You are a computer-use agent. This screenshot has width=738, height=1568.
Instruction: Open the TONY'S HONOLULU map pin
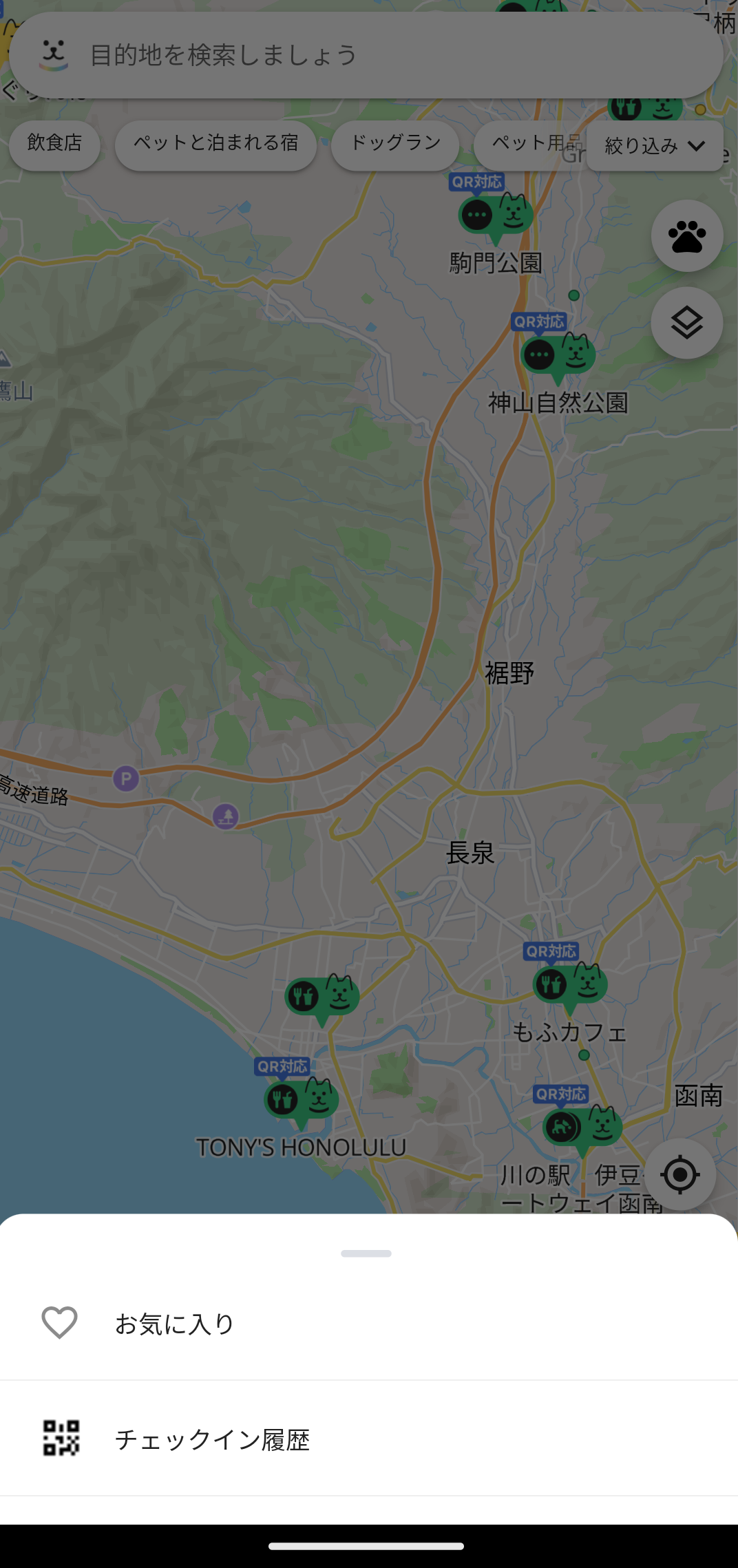click(x=302, y=1101)
